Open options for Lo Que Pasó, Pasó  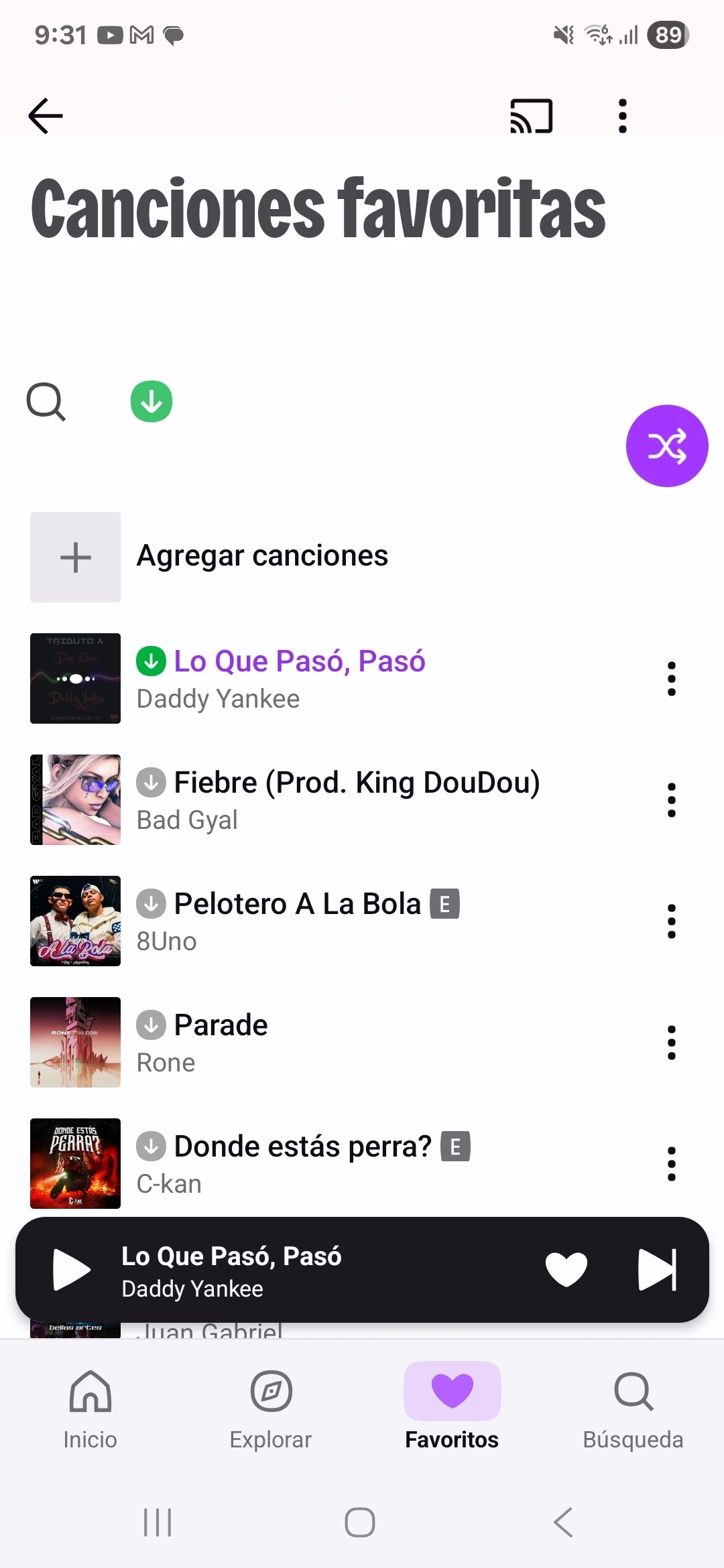pos(671,679)
